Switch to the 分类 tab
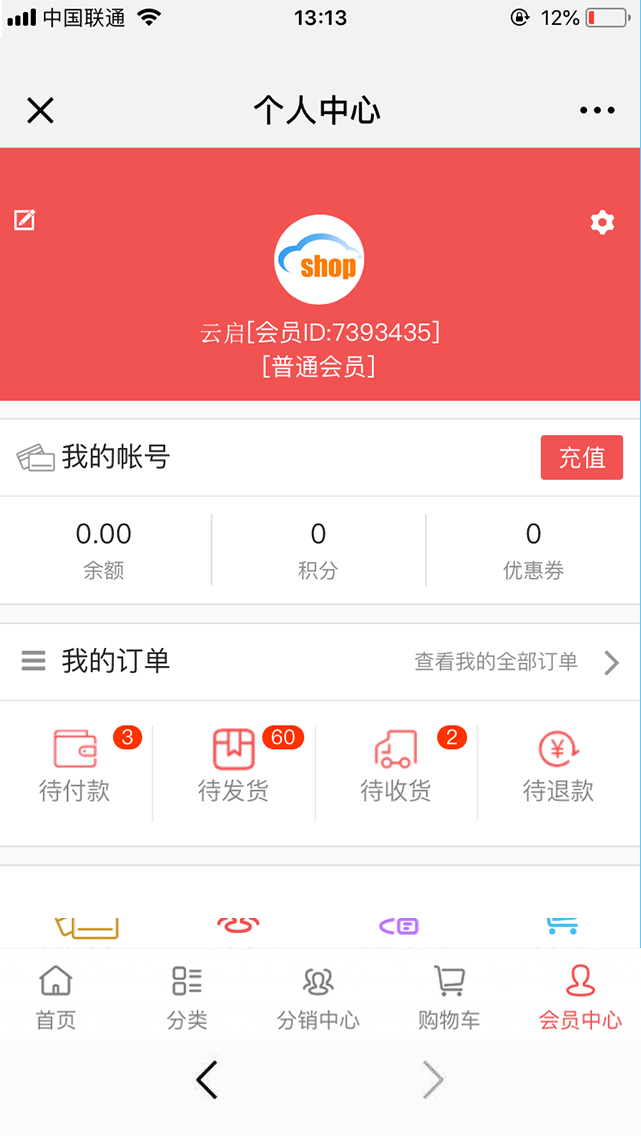The width and height of the screenshot is (641, 1136). coord(187,998)
